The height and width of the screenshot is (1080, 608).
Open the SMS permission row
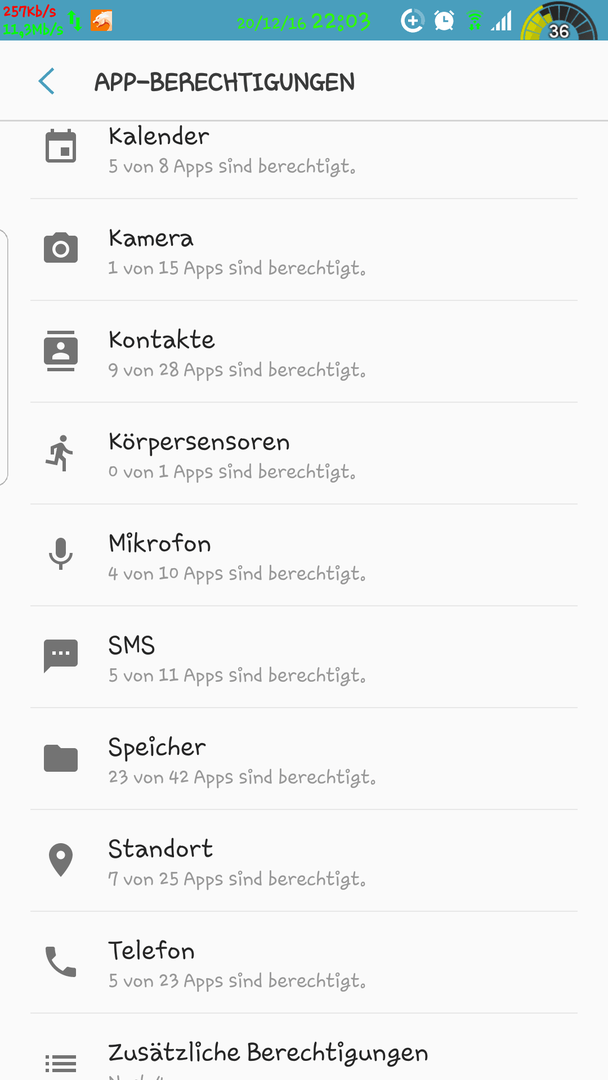tap(304, 657)
